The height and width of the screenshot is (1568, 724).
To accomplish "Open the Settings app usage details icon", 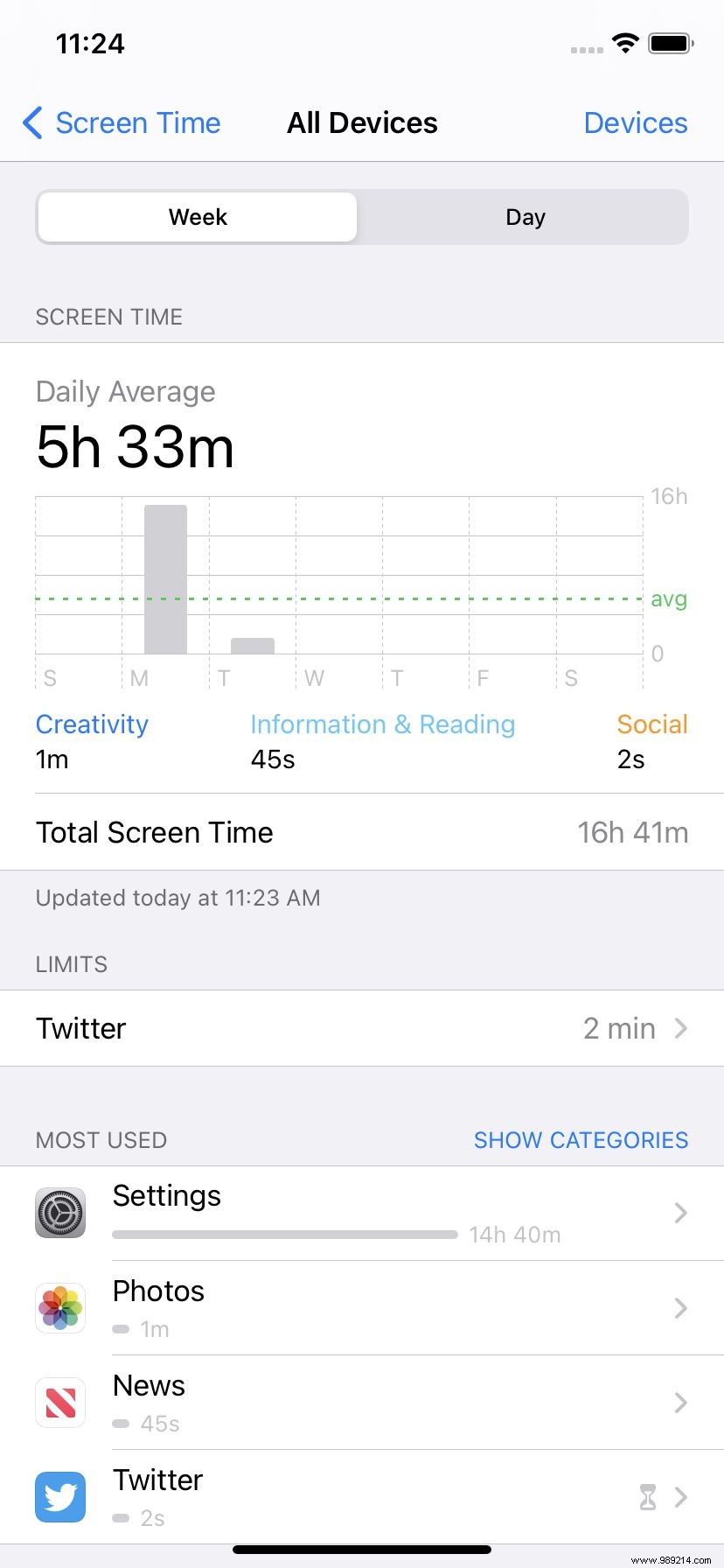I will [x=59, y=1213].
